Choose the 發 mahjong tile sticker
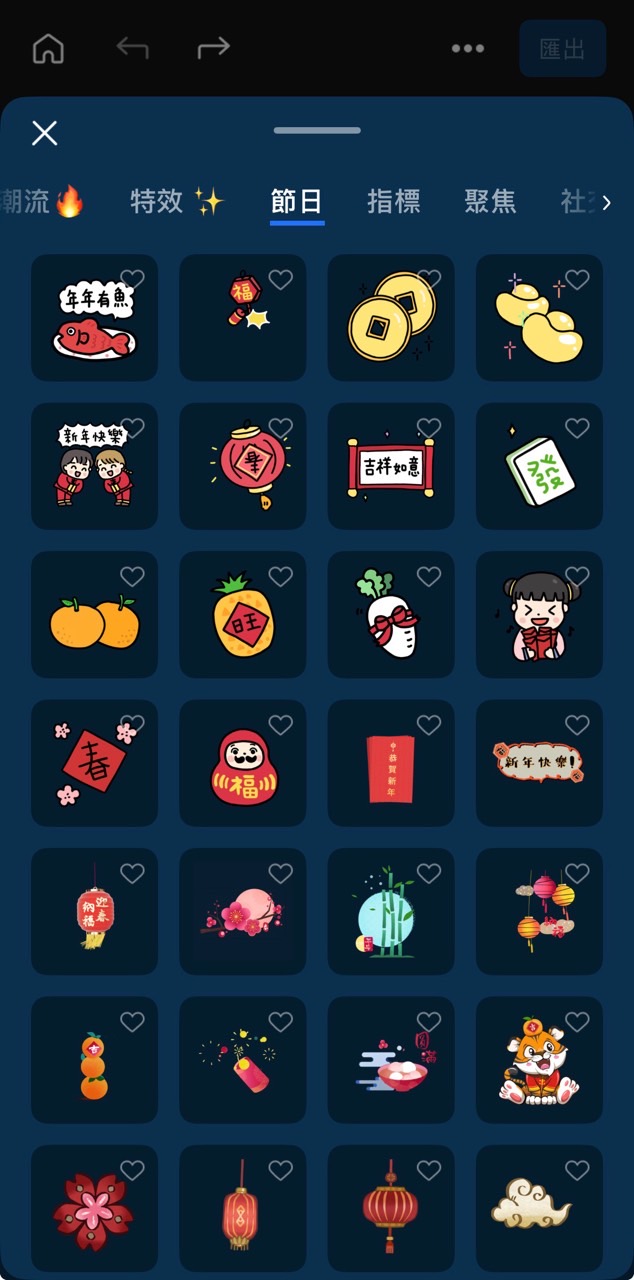Image resolution: width=634 pixels, height=1280 pixels. 539,467
